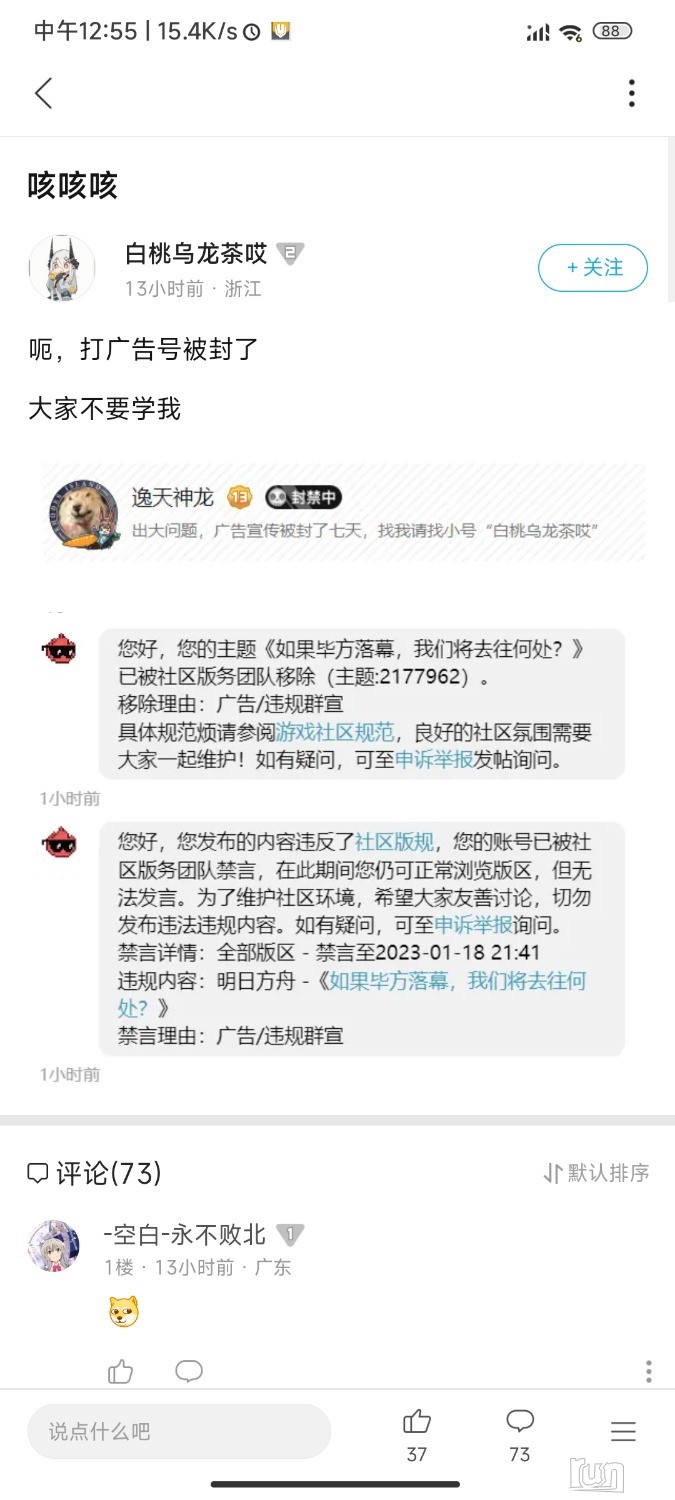
Task: Go back using the top-left arrow
Action: pyautogui.click(x=43, y=94)
